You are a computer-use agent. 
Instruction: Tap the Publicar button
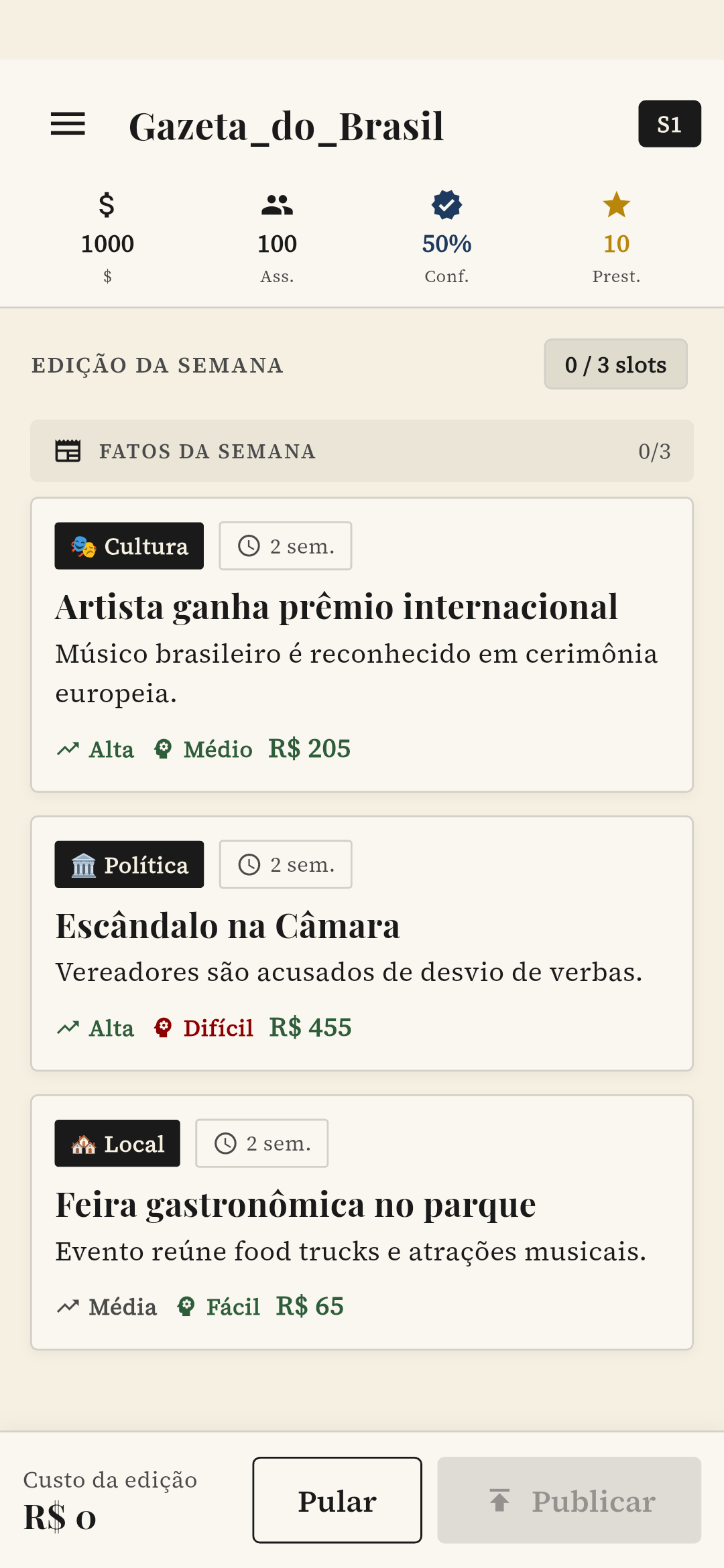point(569,1500)
